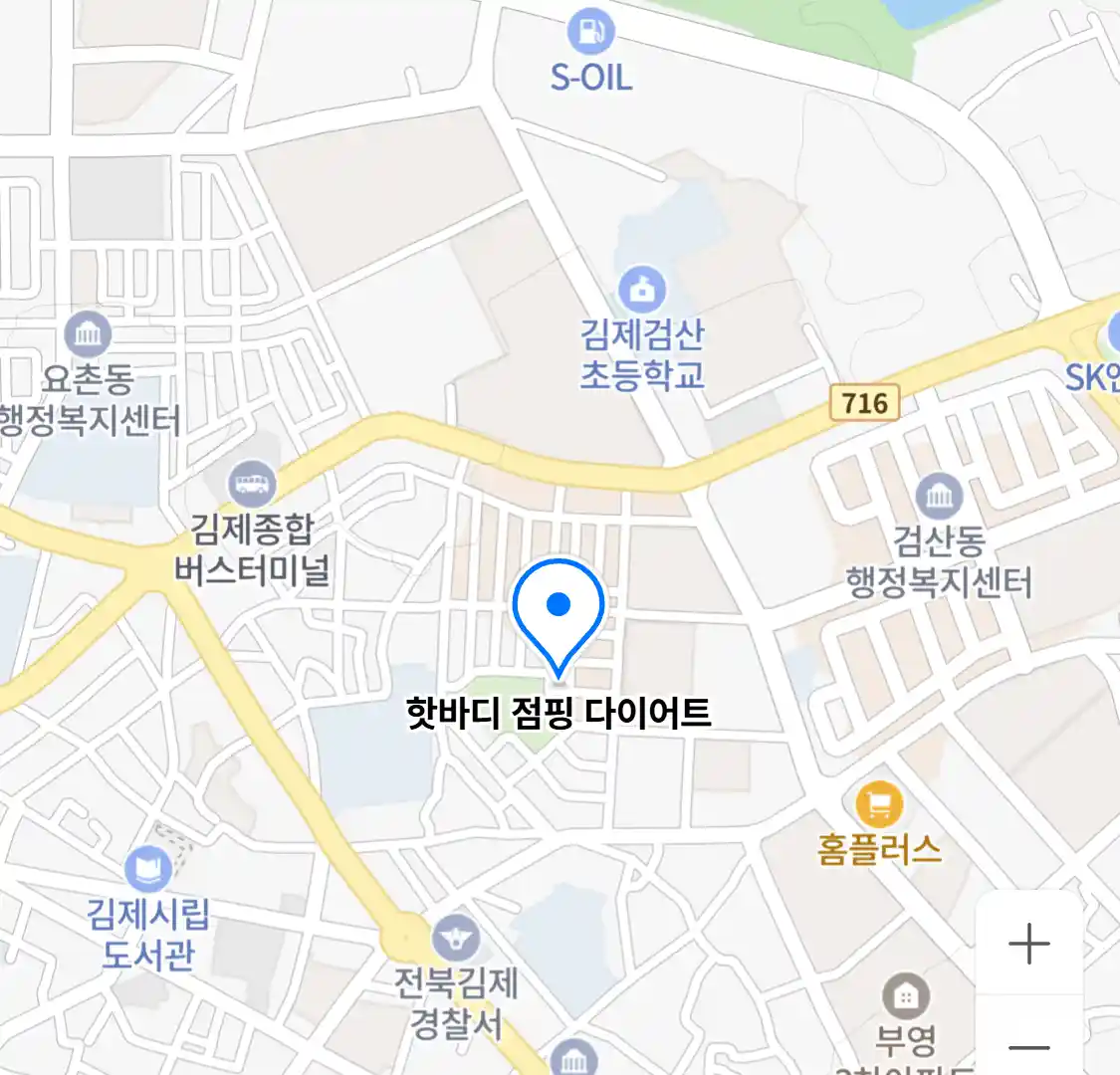Open the 요촌동 행정복지센터 marker
The width and height of the screenshot is (1120, 1075).
pyautogui.click(x=88, y=334)
